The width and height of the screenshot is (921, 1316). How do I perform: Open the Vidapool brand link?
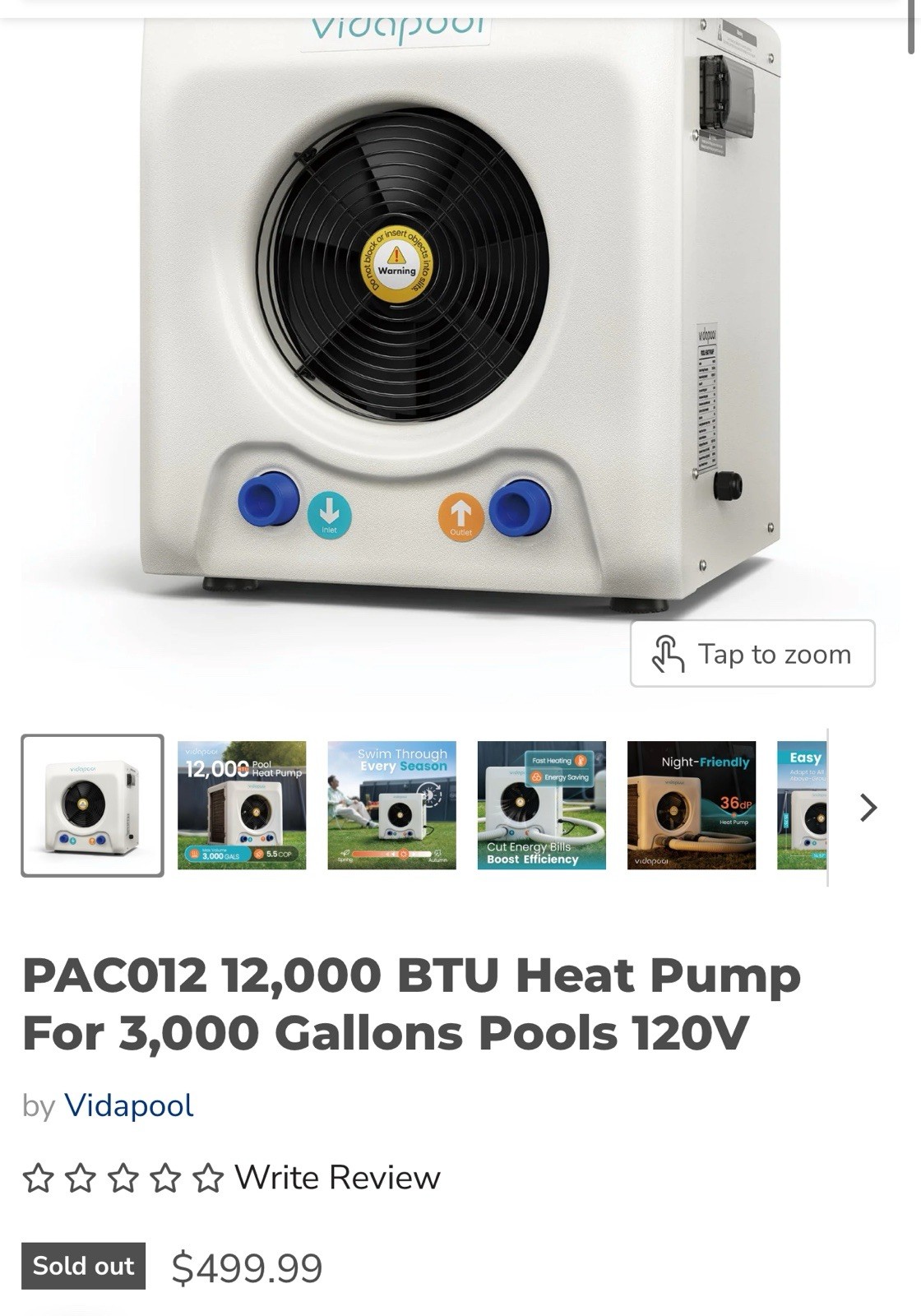(129, 1105)
